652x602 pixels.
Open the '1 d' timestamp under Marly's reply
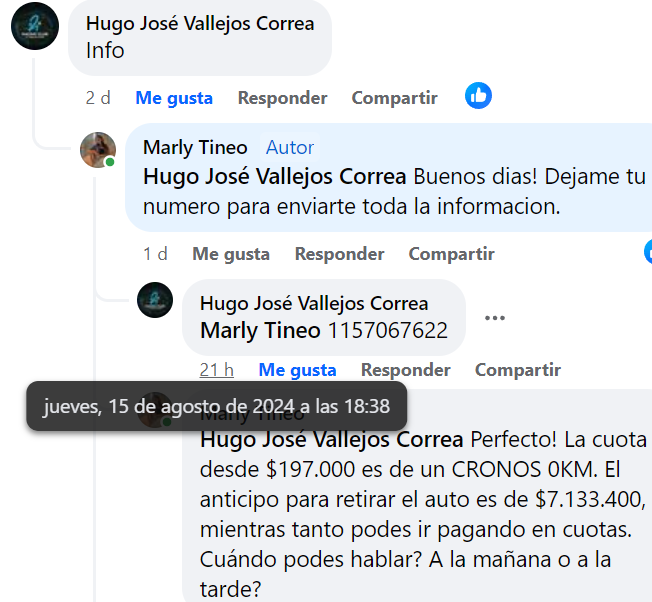pos(155,254)
